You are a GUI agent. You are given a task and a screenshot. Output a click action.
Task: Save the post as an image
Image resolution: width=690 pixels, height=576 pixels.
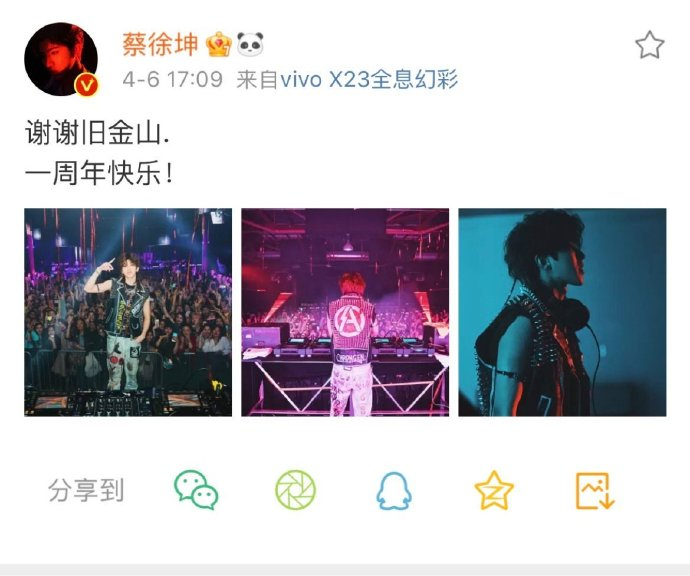594,490
